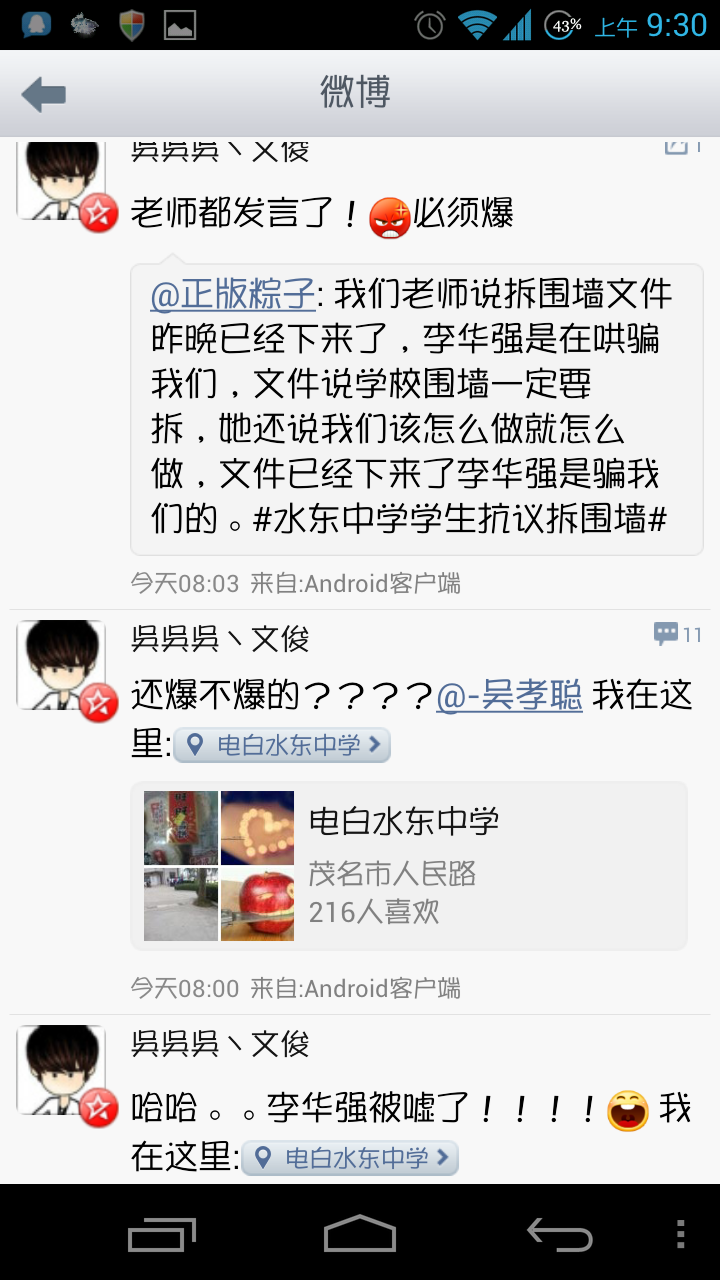Open the @-吴孝聪 mention link

[x=510, y=695]
